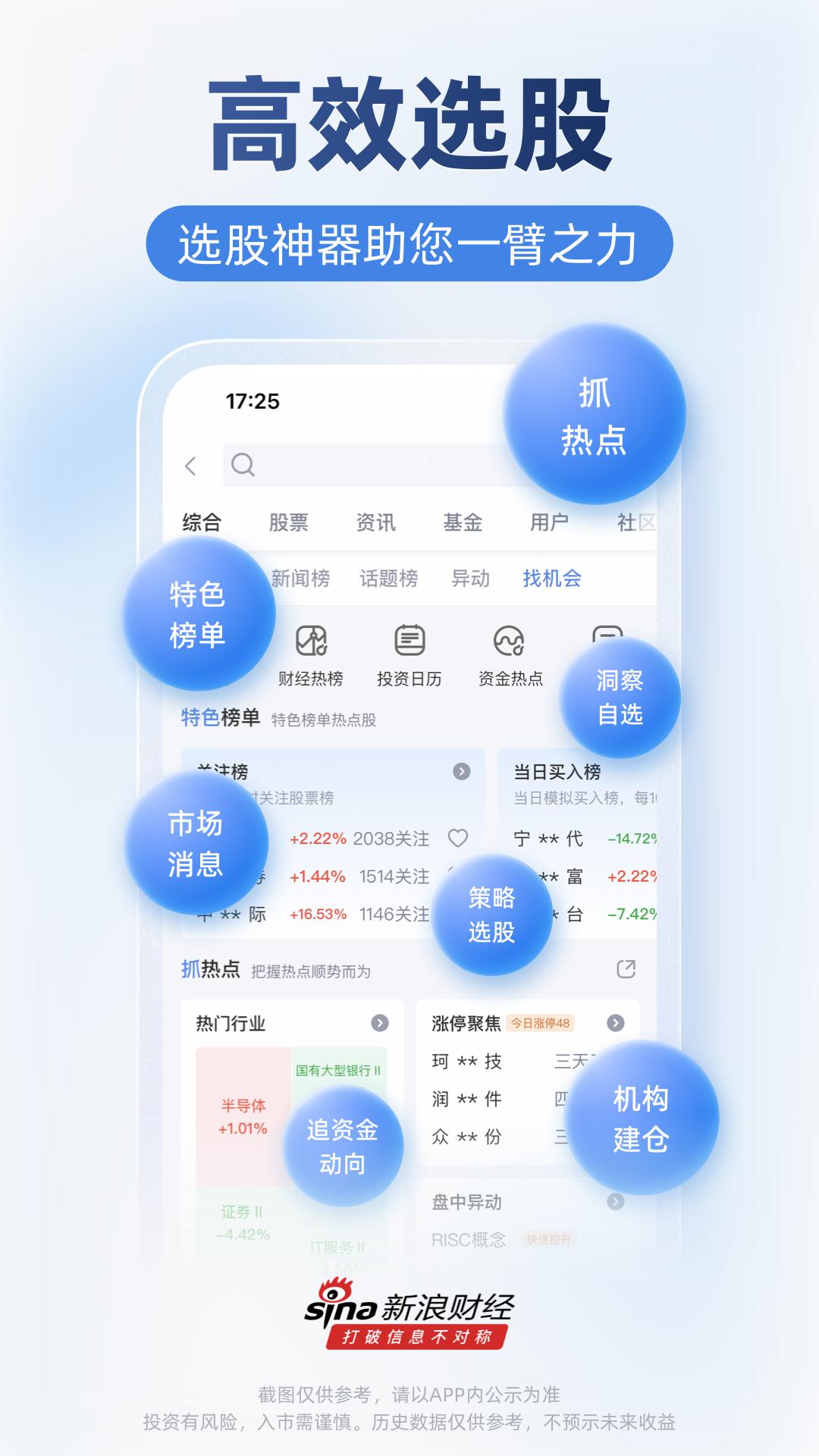
Task: Open the 投资日历 calendar icon
Action: [x=410, y=641]
